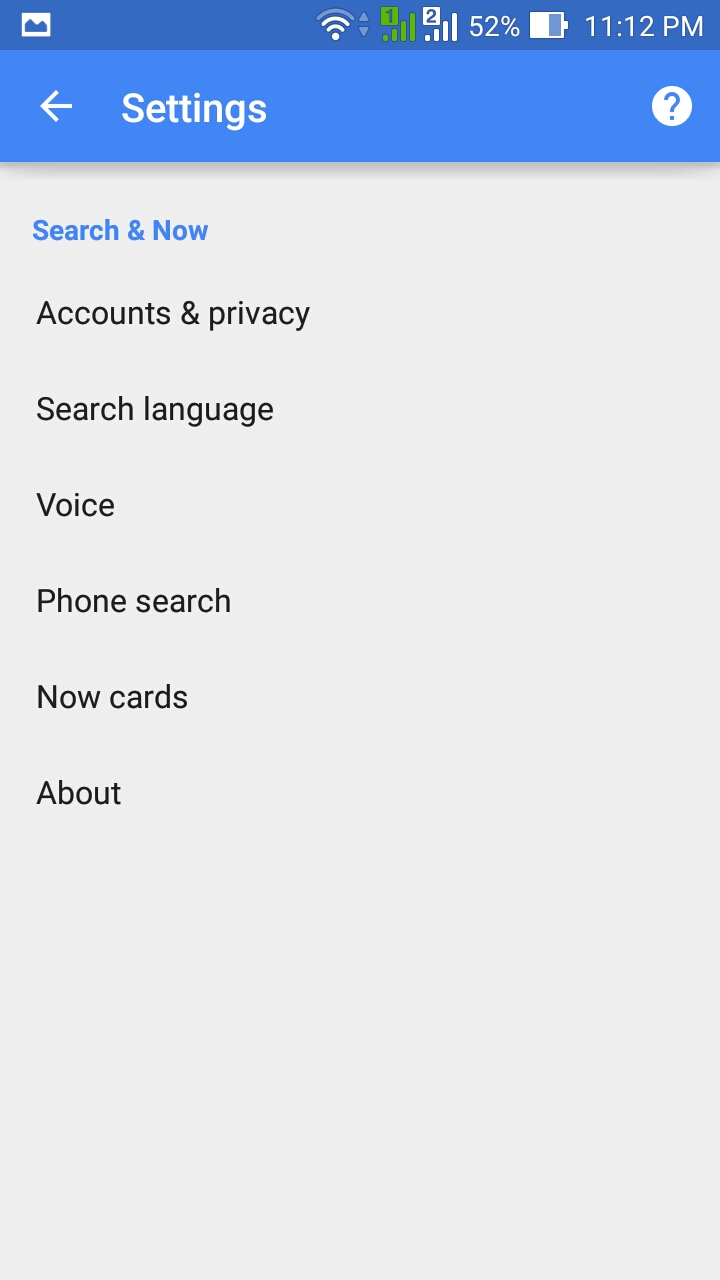Open the help question mark icon
The height and width of the screenshot is (1280, 720).
pos(671,107)
